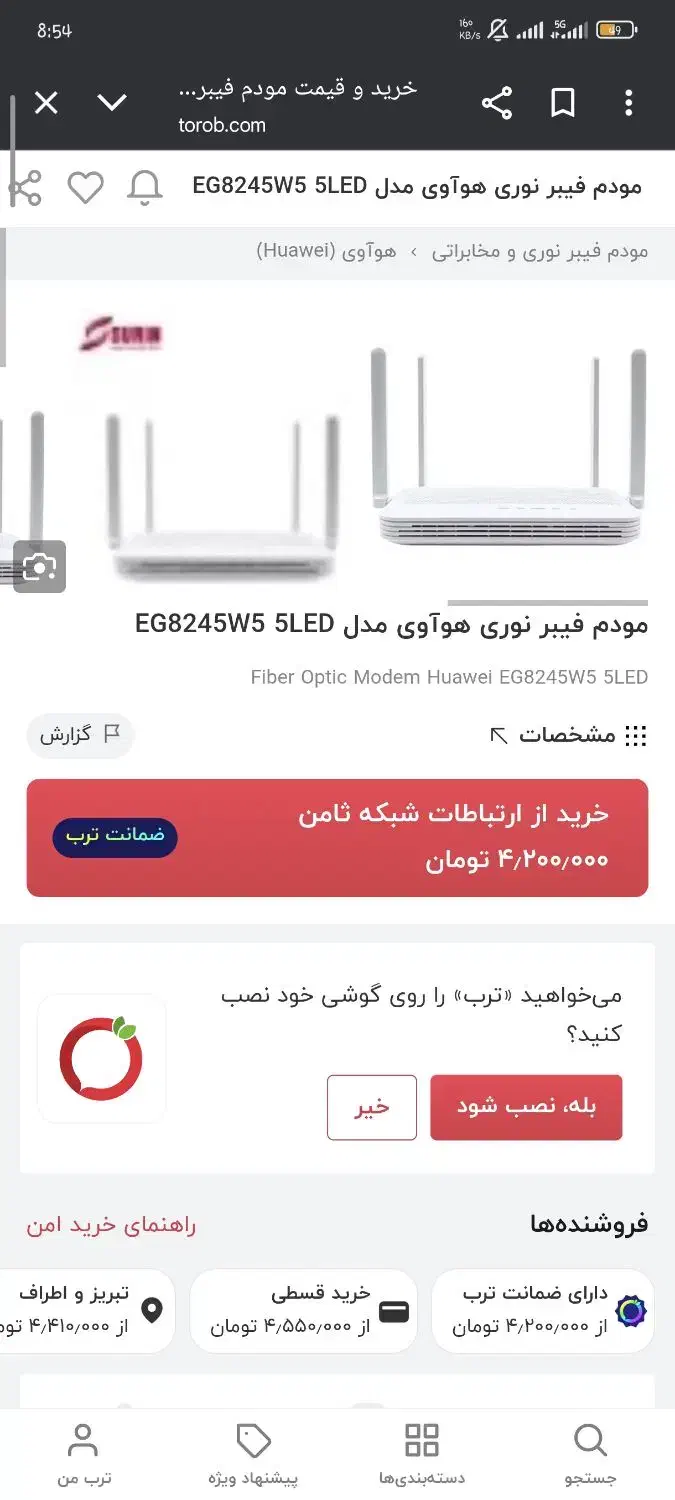Switch to the دسته‌بندی‌ها tab
This screenshot has height=1500, width=675.
tap(421, 1455)
